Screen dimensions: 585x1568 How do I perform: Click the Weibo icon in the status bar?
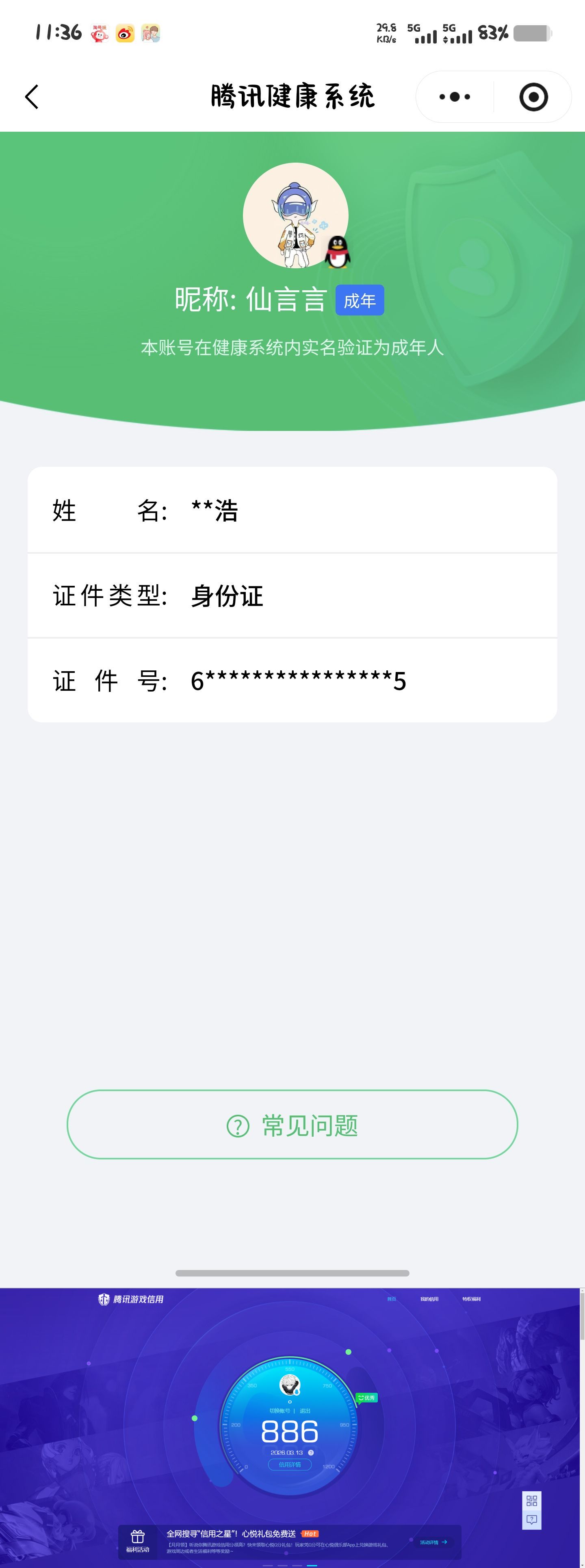click(125, 33)
